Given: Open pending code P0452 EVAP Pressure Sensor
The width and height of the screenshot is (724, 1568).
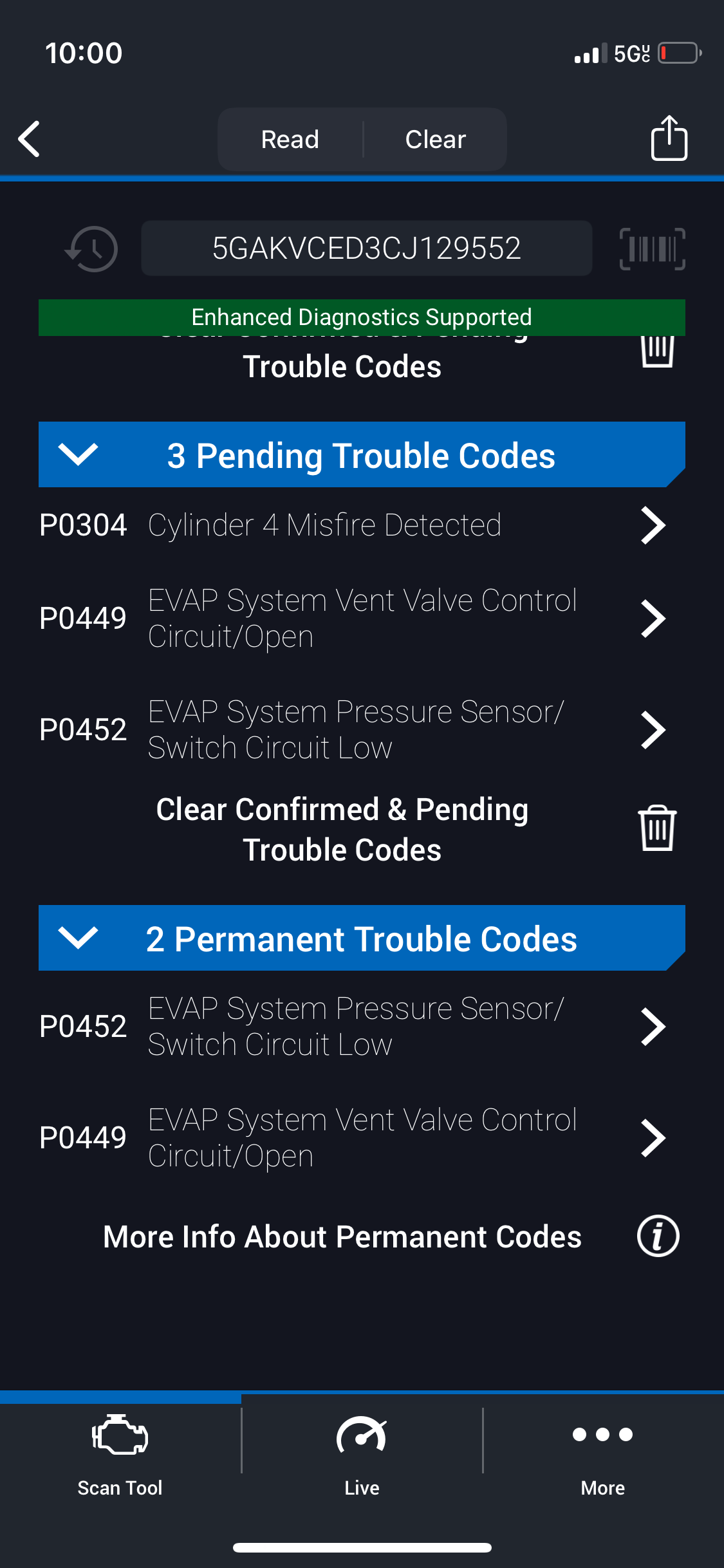Looking at the screenshot, I should point(362,730).
